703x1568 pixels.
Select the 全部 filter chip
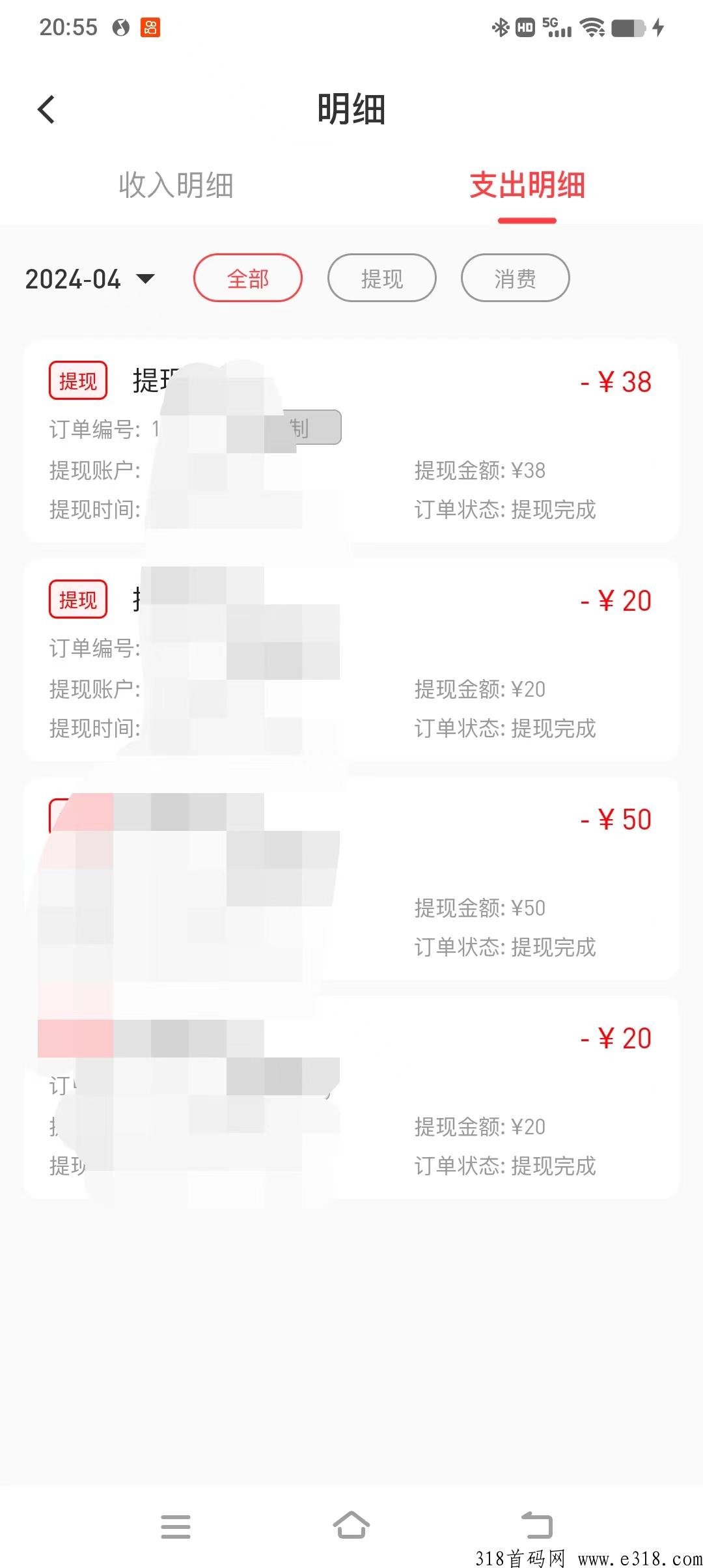pos(248,278)
